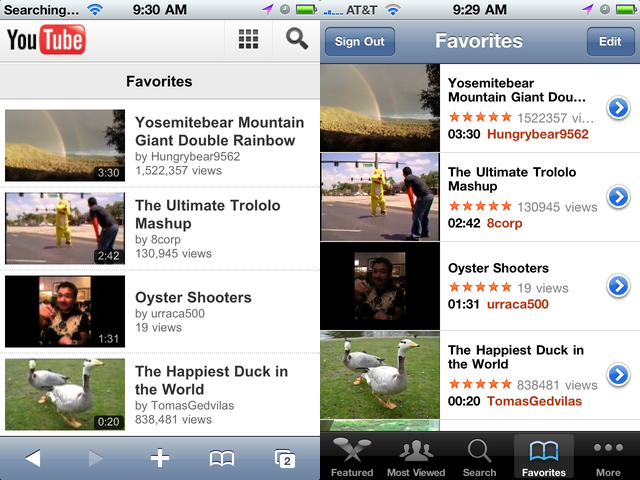640x480 pixels.
Task: Open Safari bookmarks from the browser toolbar
Action: pyautogui.click(x=222, y=458)
